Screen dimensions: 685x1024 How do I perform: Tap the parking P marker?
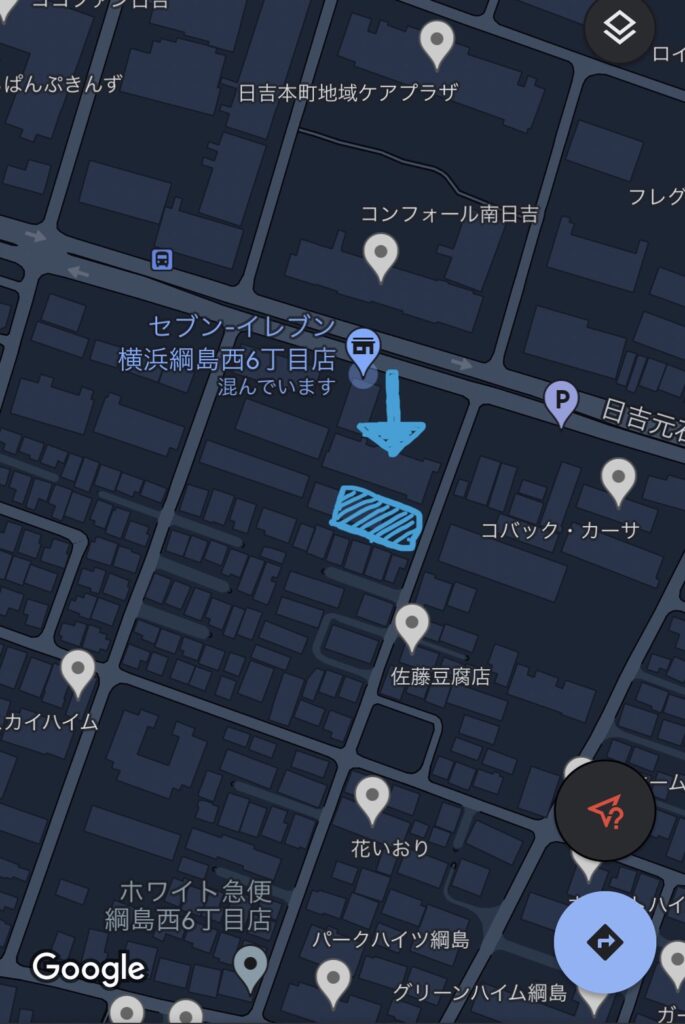tap(562, 401)
